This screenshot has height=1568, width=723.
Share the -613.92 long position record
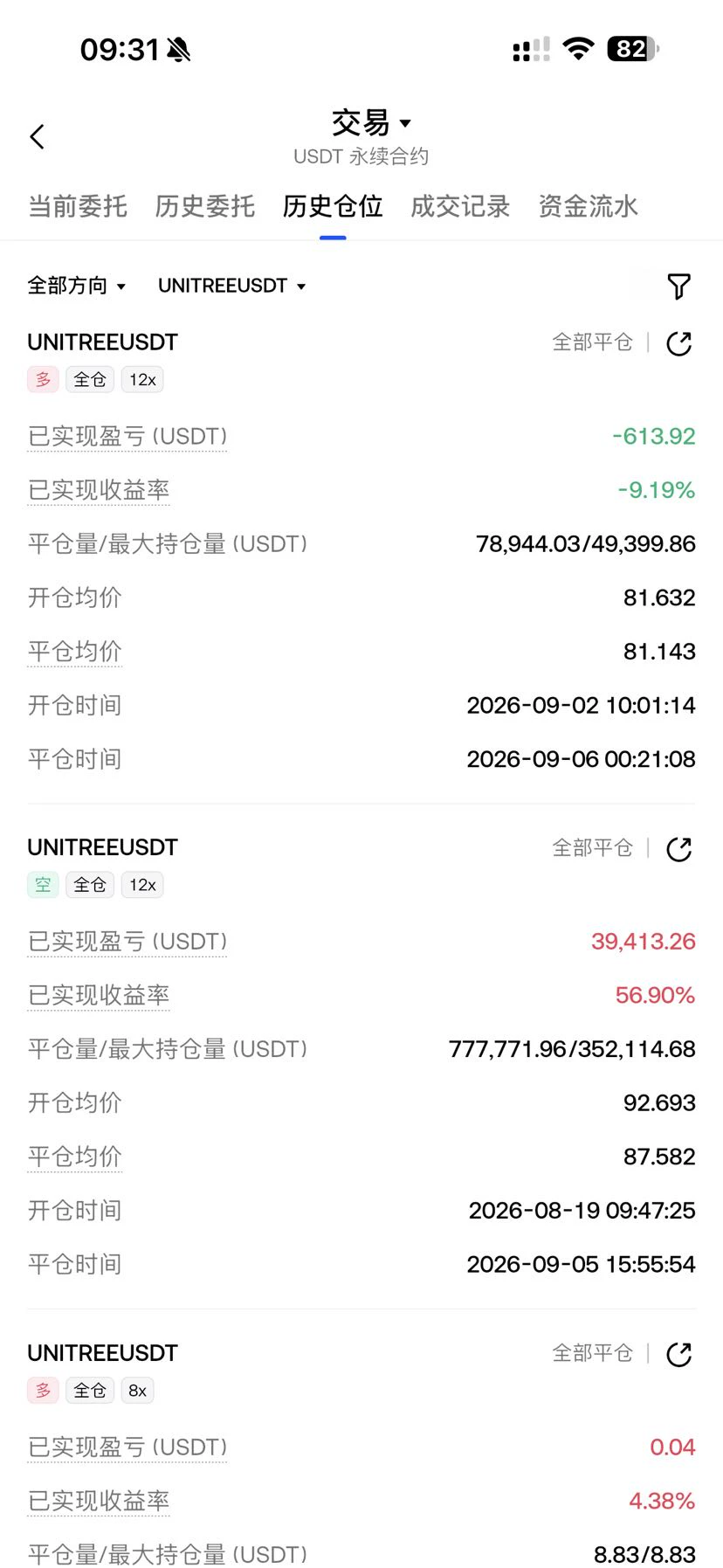coord(678,343)
